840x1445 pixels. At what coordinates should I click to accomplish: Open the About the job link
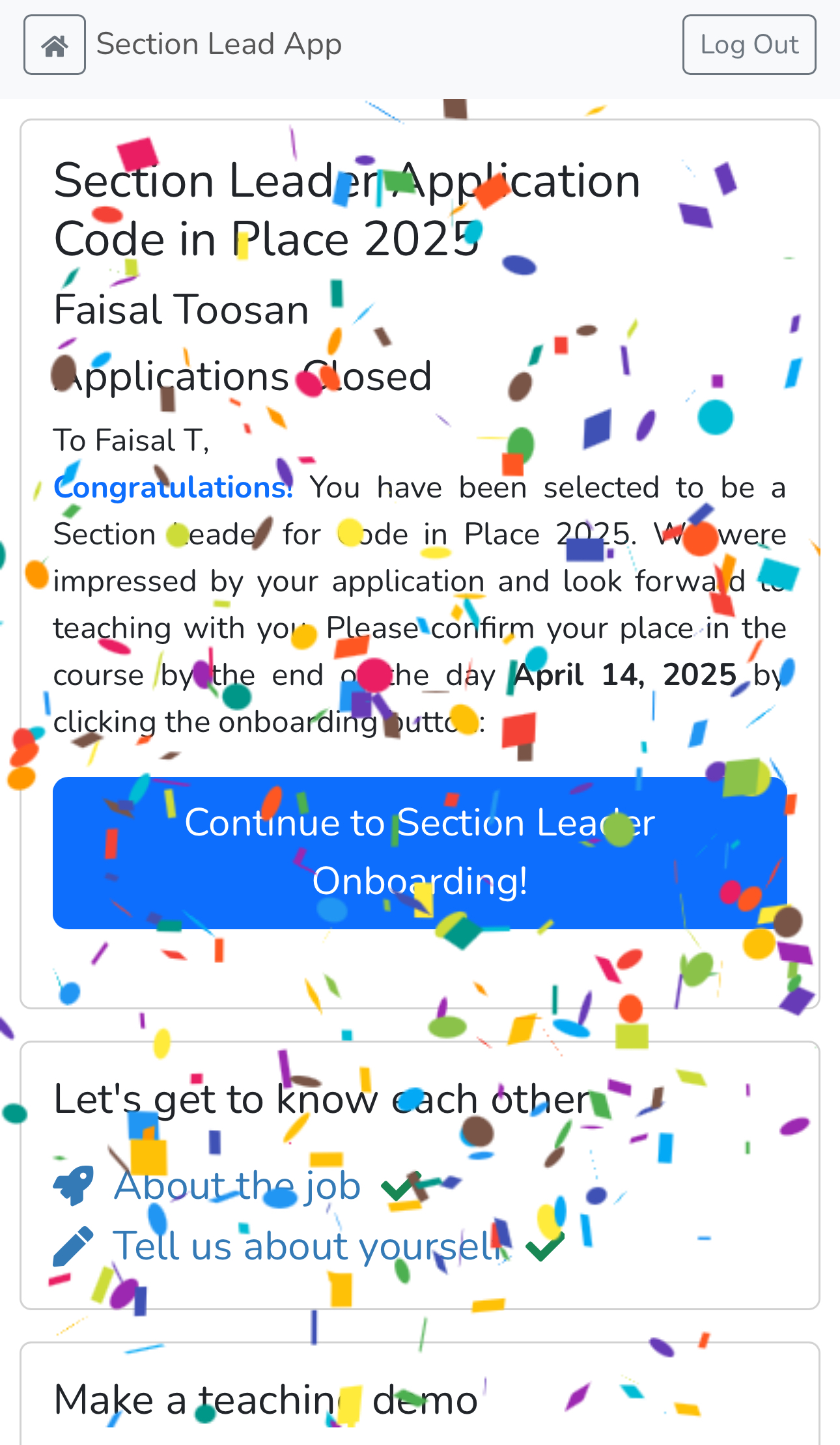pos(237,1185)
